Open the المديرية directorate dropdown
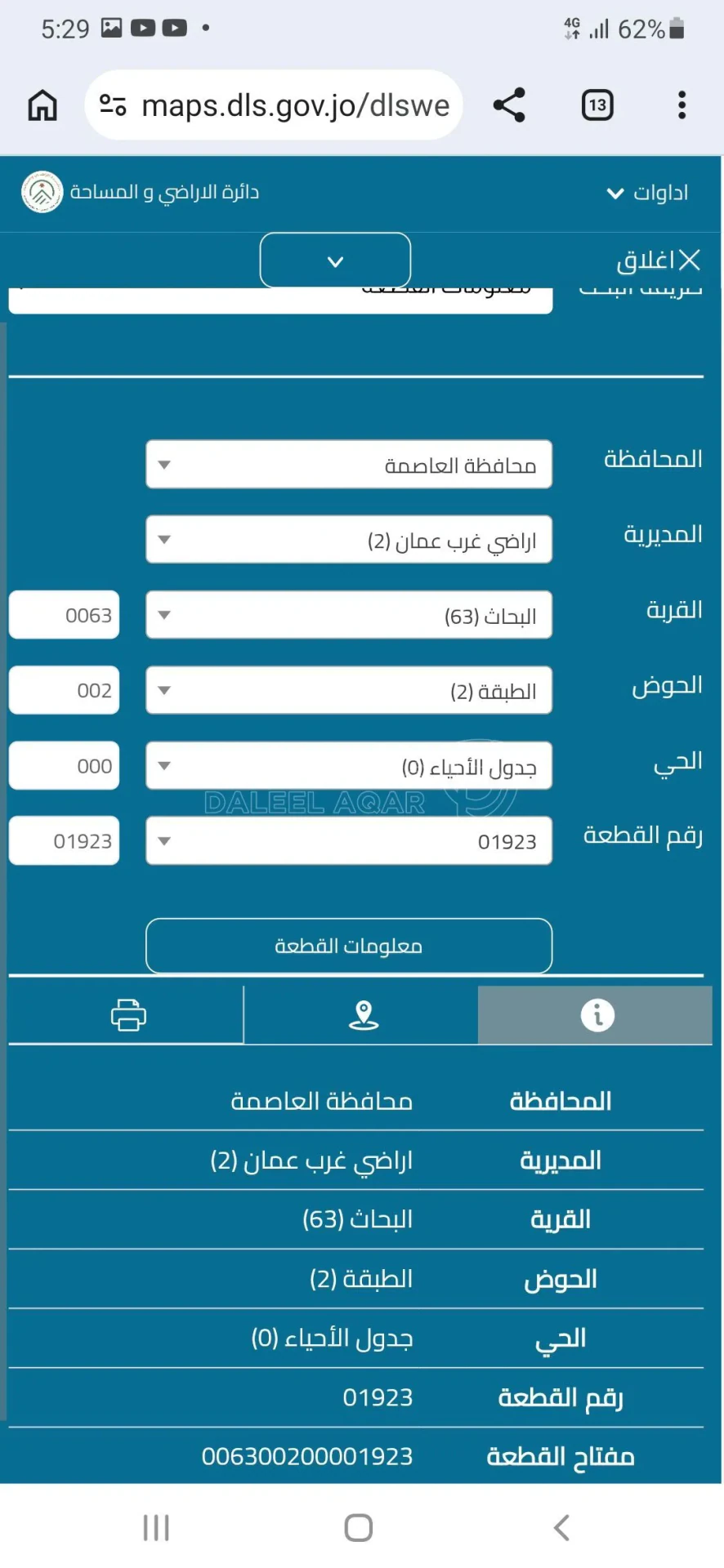724x1568 pixels. (x=349, y=540)
